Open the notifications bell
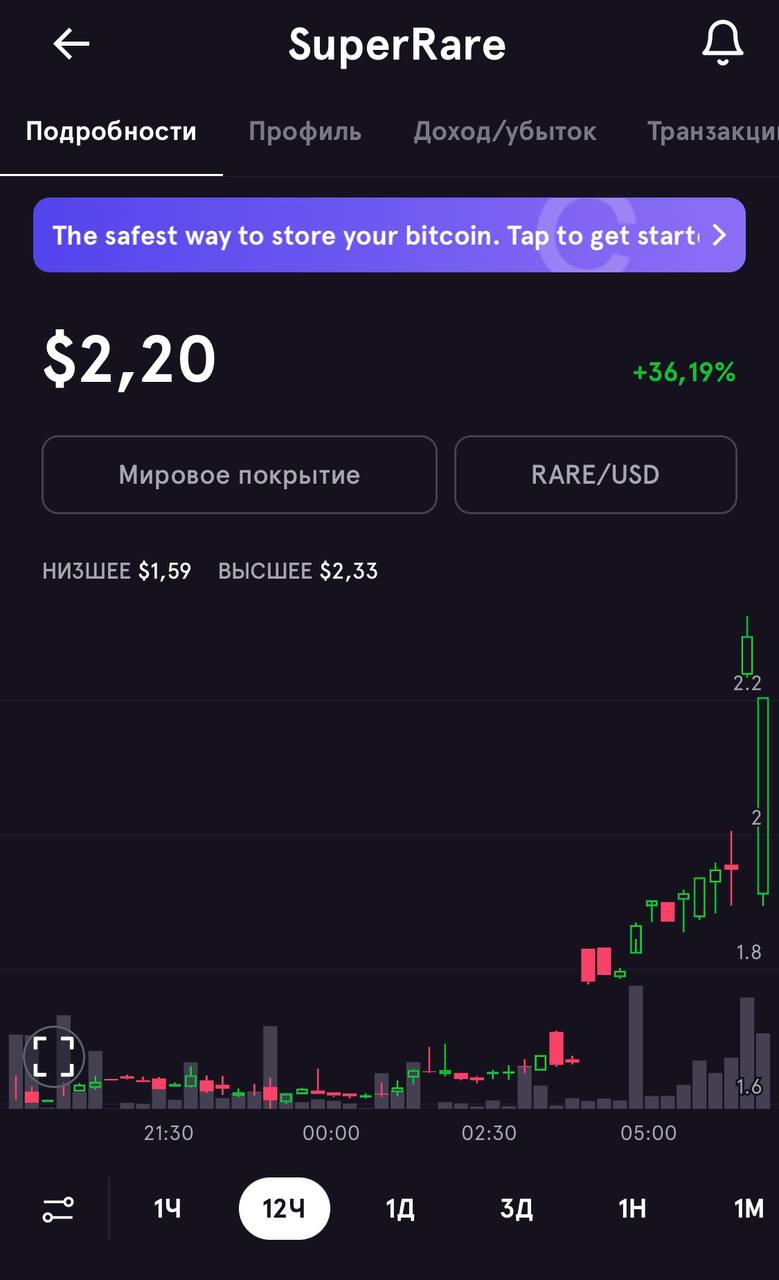This screenshot has width=779, height=1280. pos(722,43)
